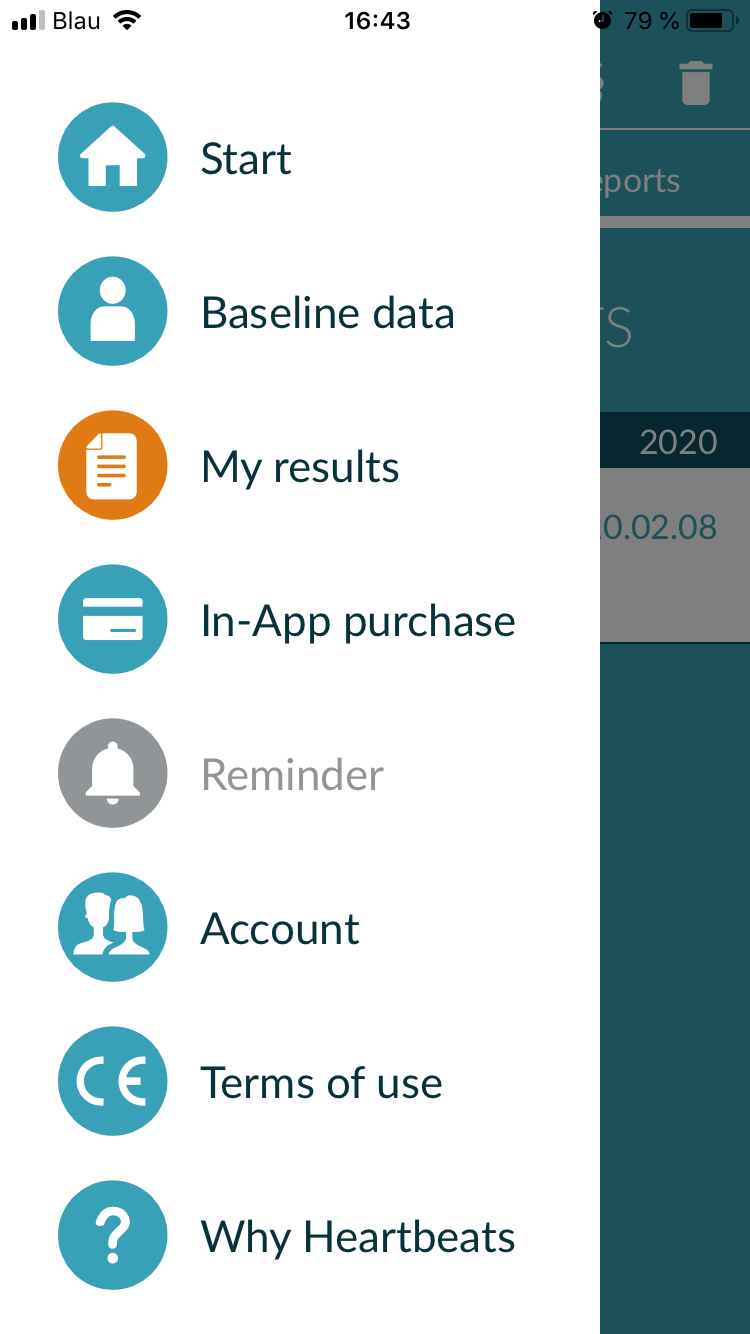Select My results in the drawer

point(300,466)
